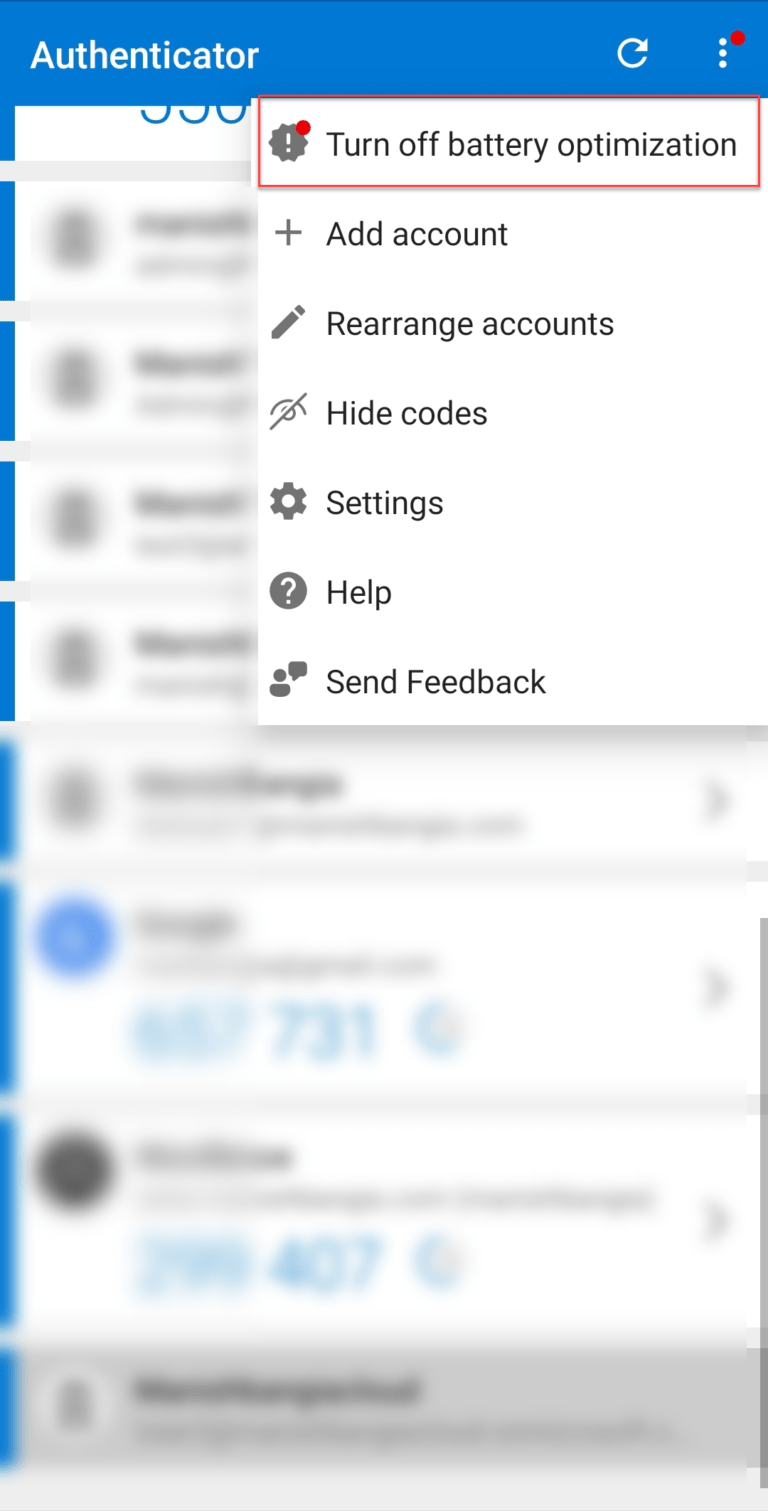Open the Google account using its chevron

(716, 988)
